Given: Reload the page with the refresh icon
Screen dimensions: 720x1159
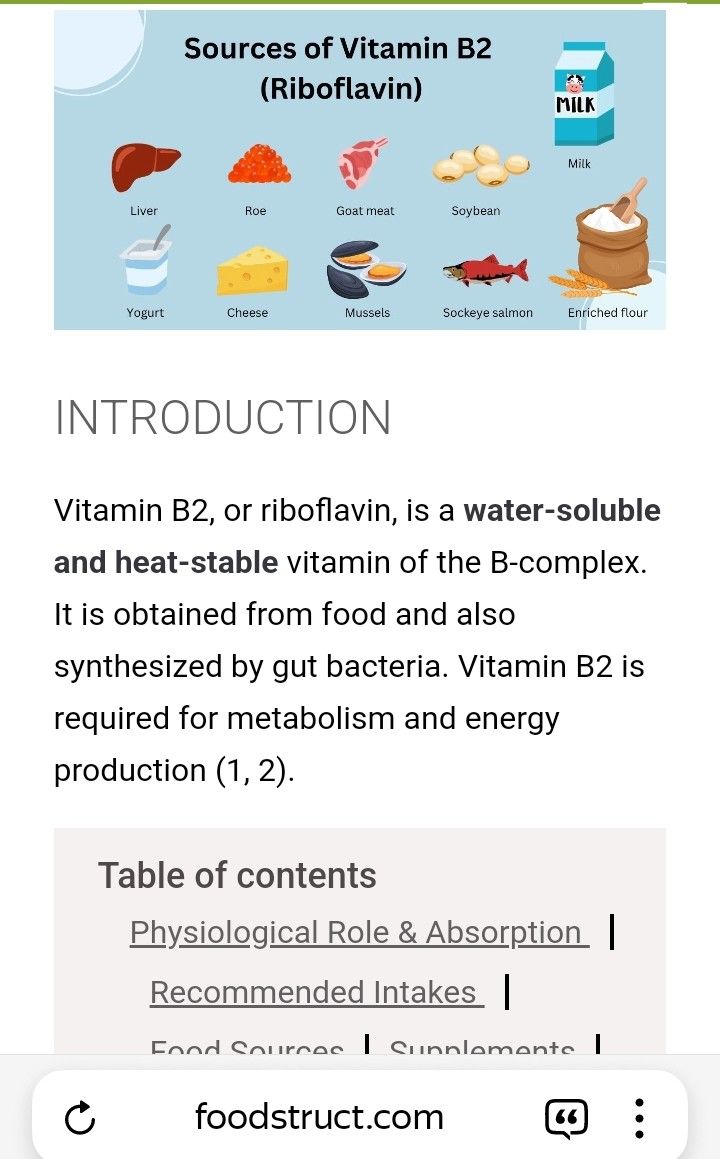Looking at the screenshot, I should tap(80, 1117).
